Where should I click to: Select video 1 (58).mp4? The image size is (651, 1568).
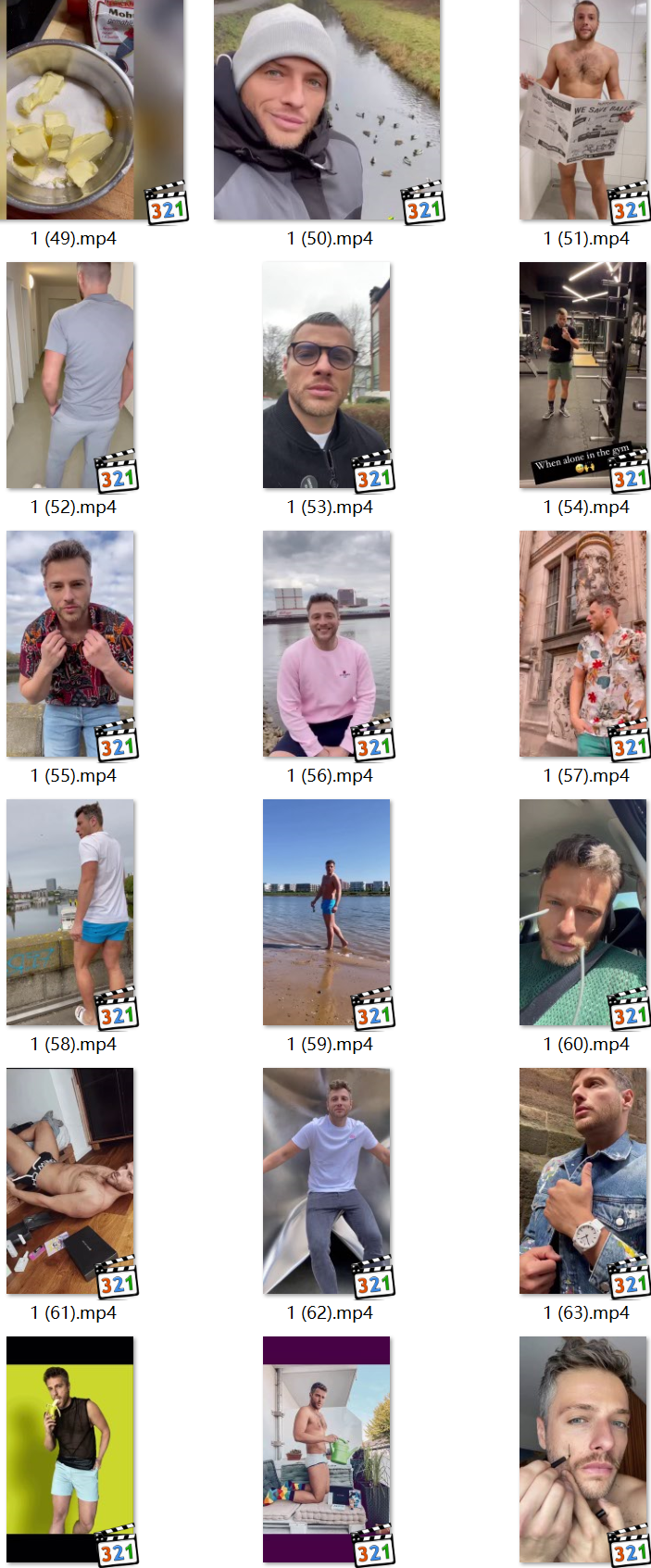(x=70, y=912)
